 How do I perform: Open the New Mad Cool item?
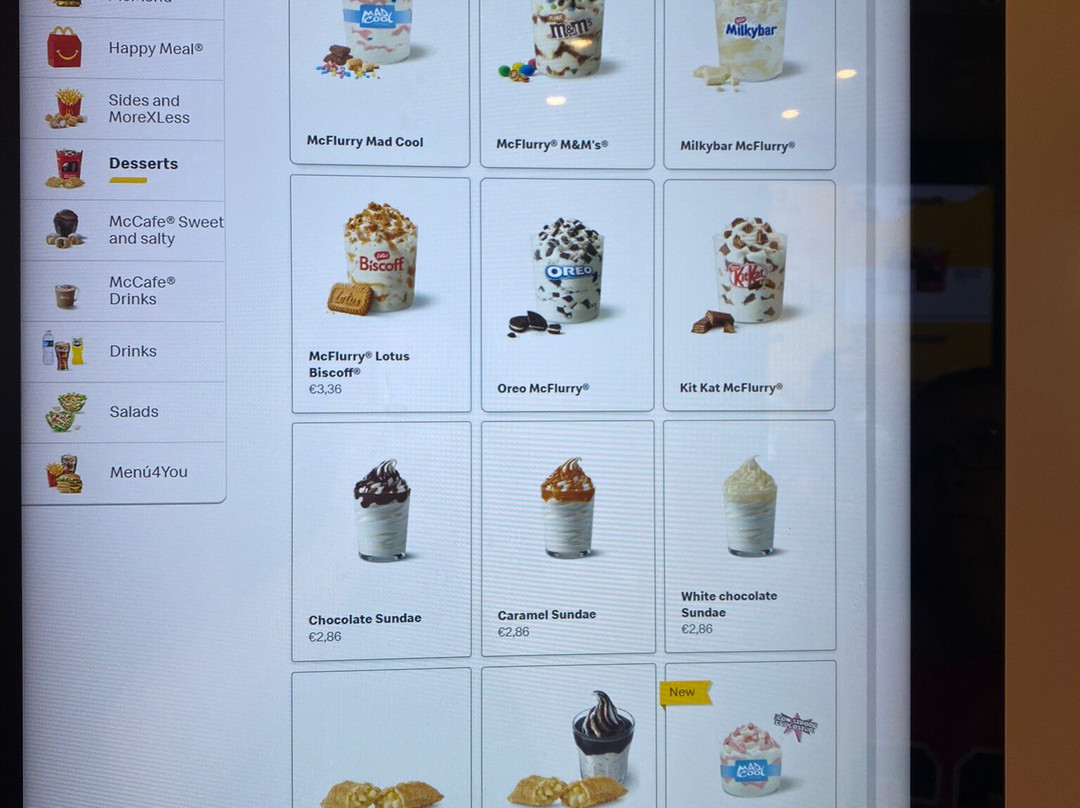pyautogui.click(x=750, y=740)
